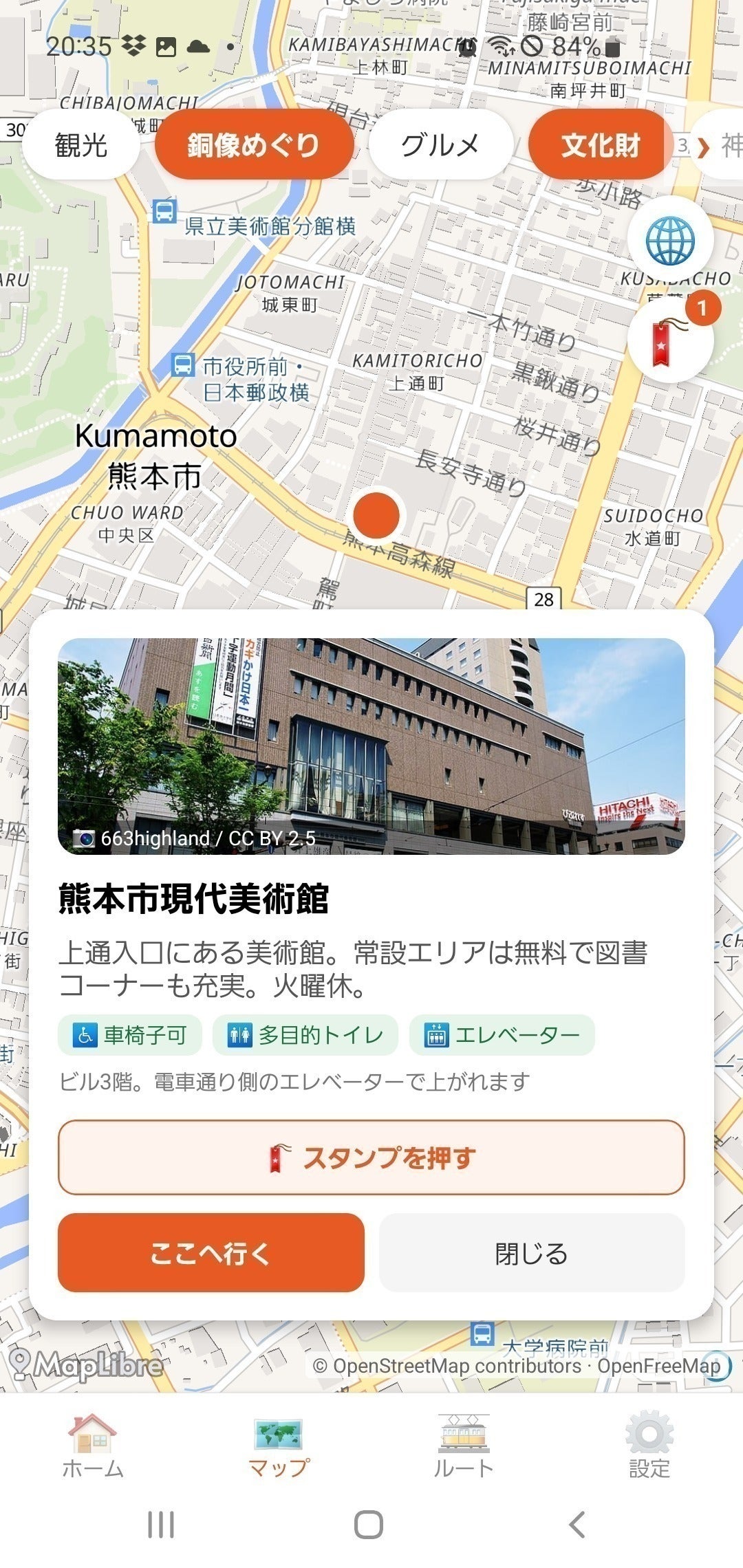Select the グルメ filter chip
Image resolution: width=743 pixels, height=1568 pixels.
point(440,144)
